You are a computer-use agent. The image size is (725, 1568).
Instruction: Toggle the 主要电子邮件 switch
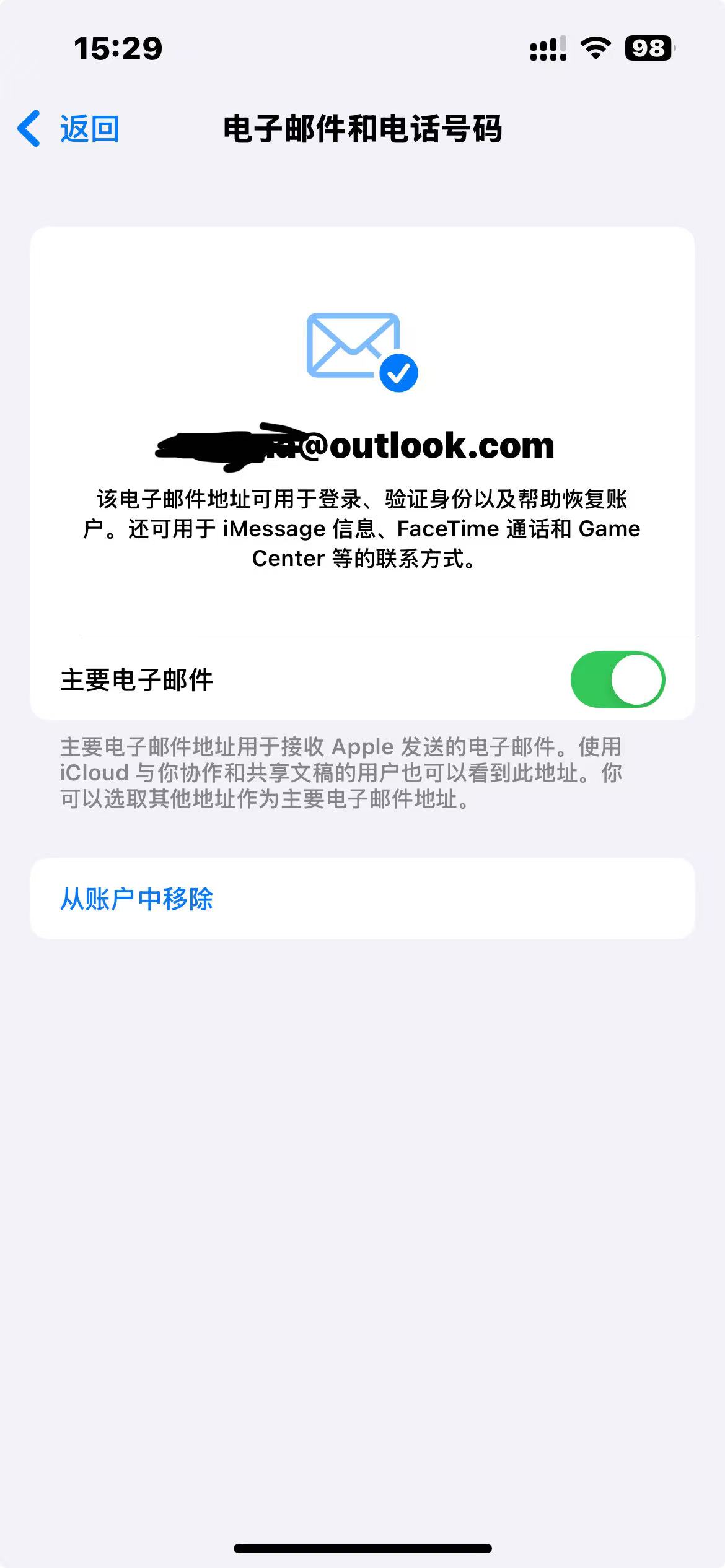pos(617,679)
